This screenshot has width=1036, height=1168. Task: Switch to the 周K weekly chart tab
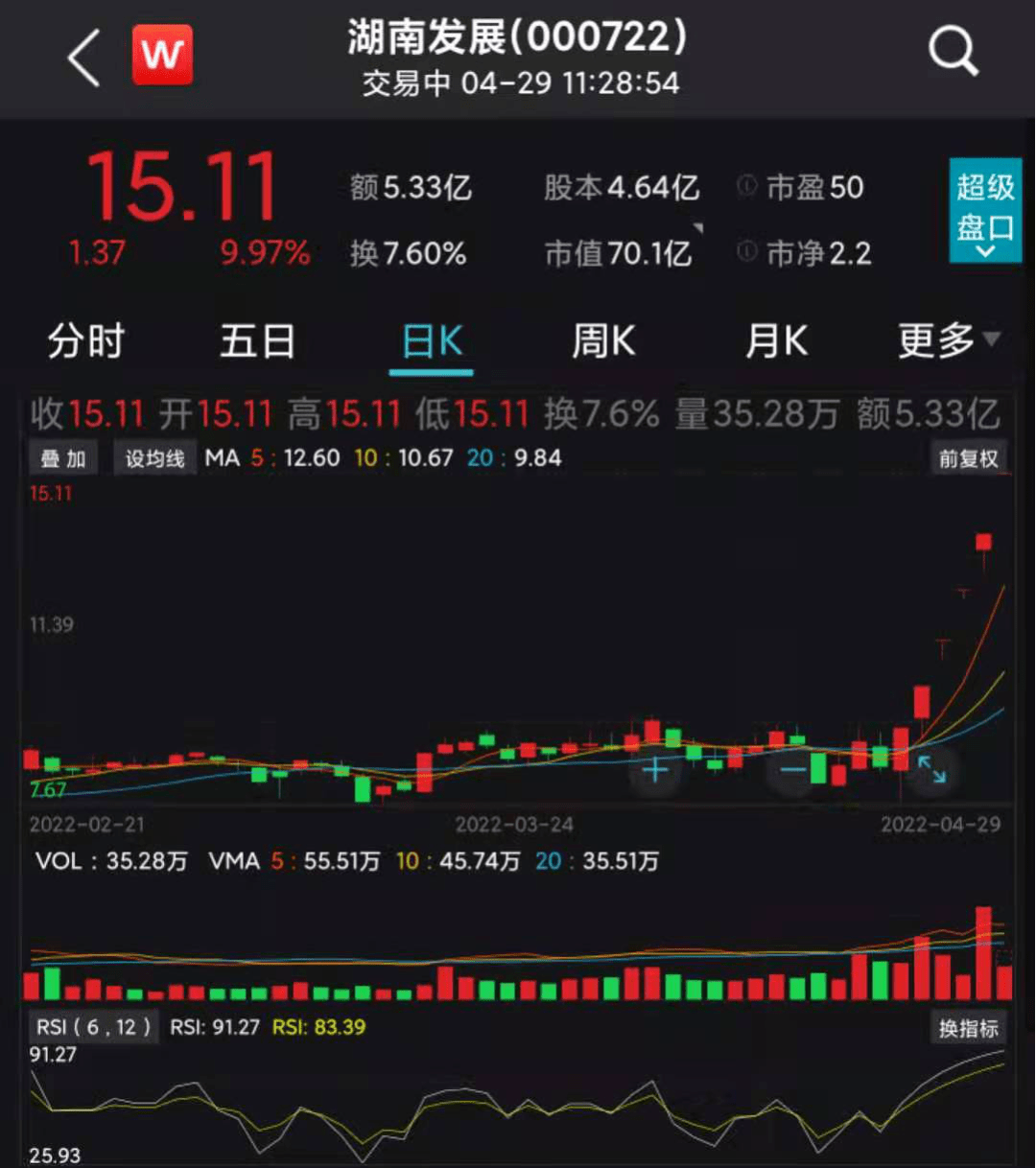602,340
